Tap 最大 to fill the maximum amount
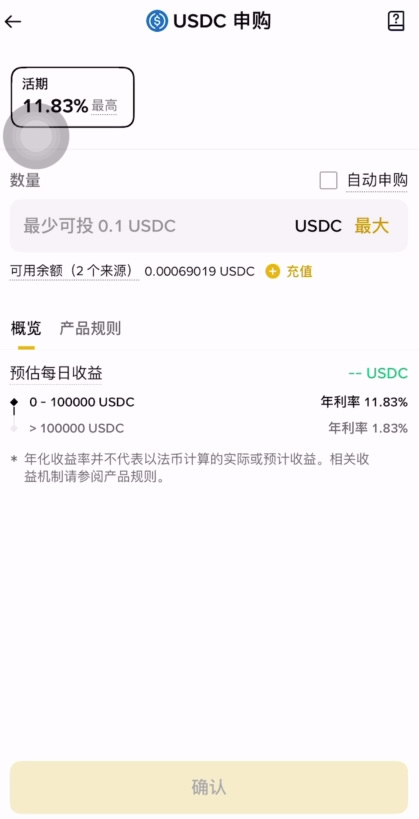 (371, 226)
